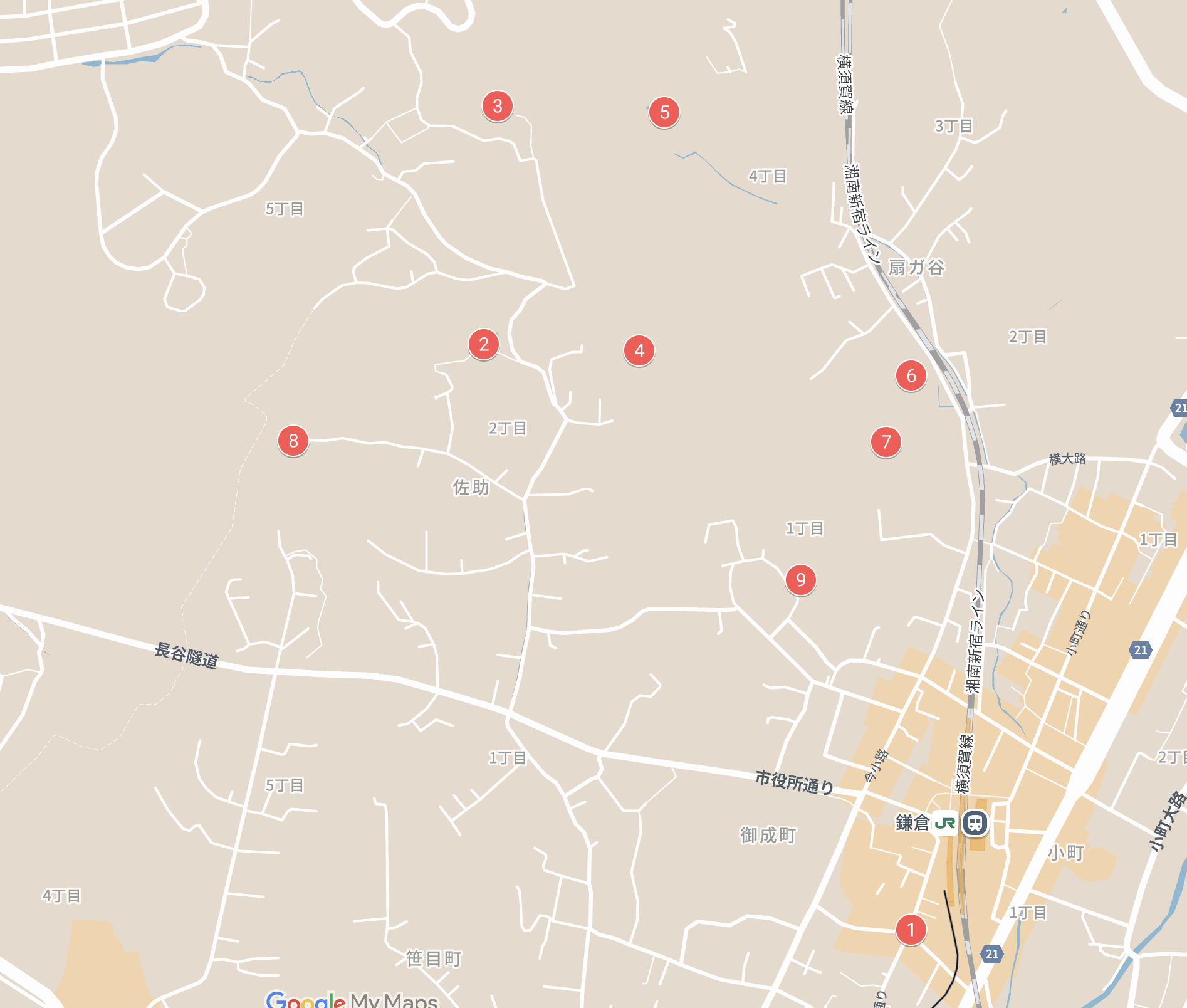The height and width of the screenshot is (1008, 1187).
Task: Open map marker number 8
Action: (293, 441)
